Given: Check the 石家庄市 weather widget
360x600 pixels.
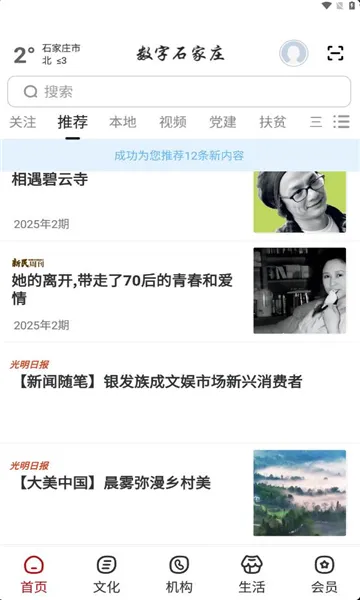Looking at the screenshot, I should click(x=47, y=54).
